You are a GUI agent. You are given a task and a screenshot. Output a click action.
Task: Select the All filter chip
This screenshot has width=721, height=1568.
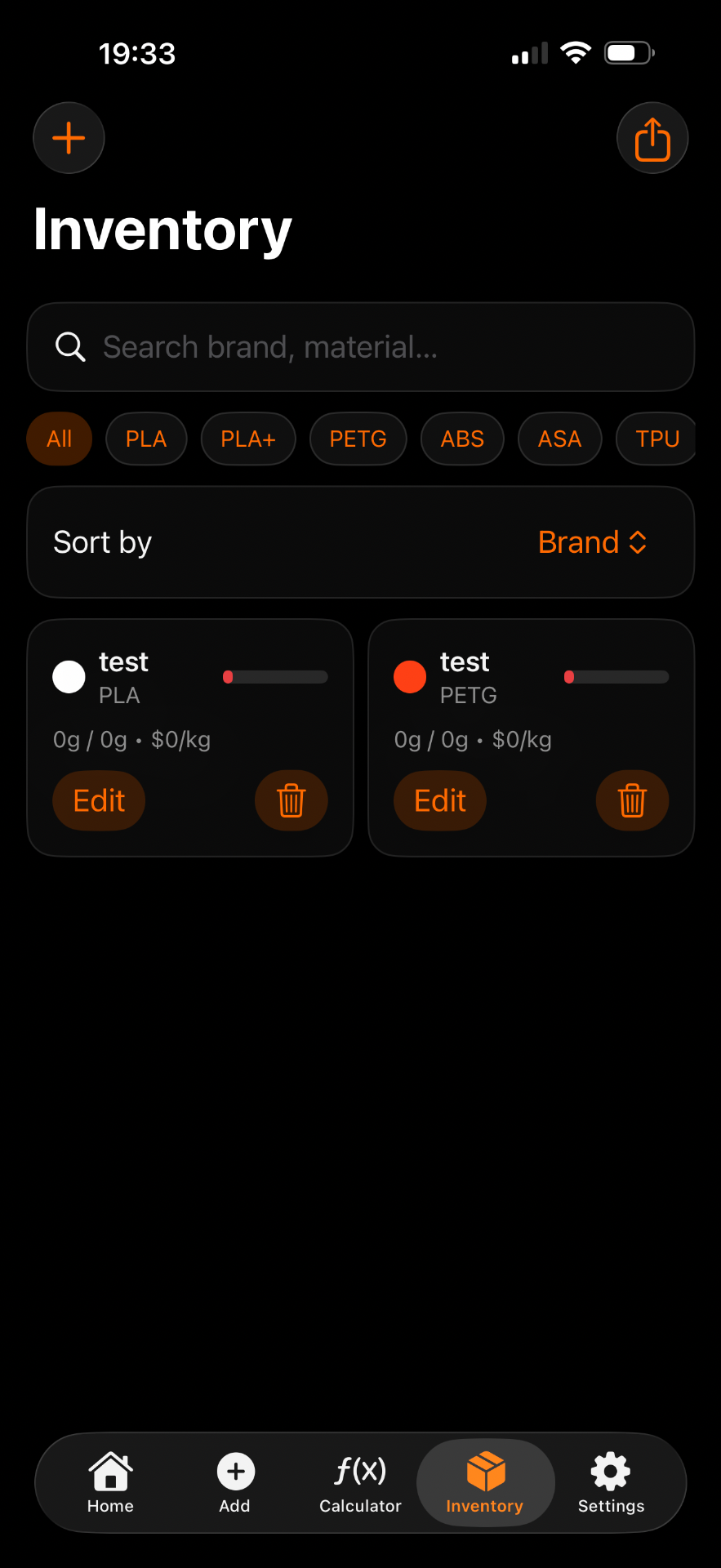pos(60,439)
